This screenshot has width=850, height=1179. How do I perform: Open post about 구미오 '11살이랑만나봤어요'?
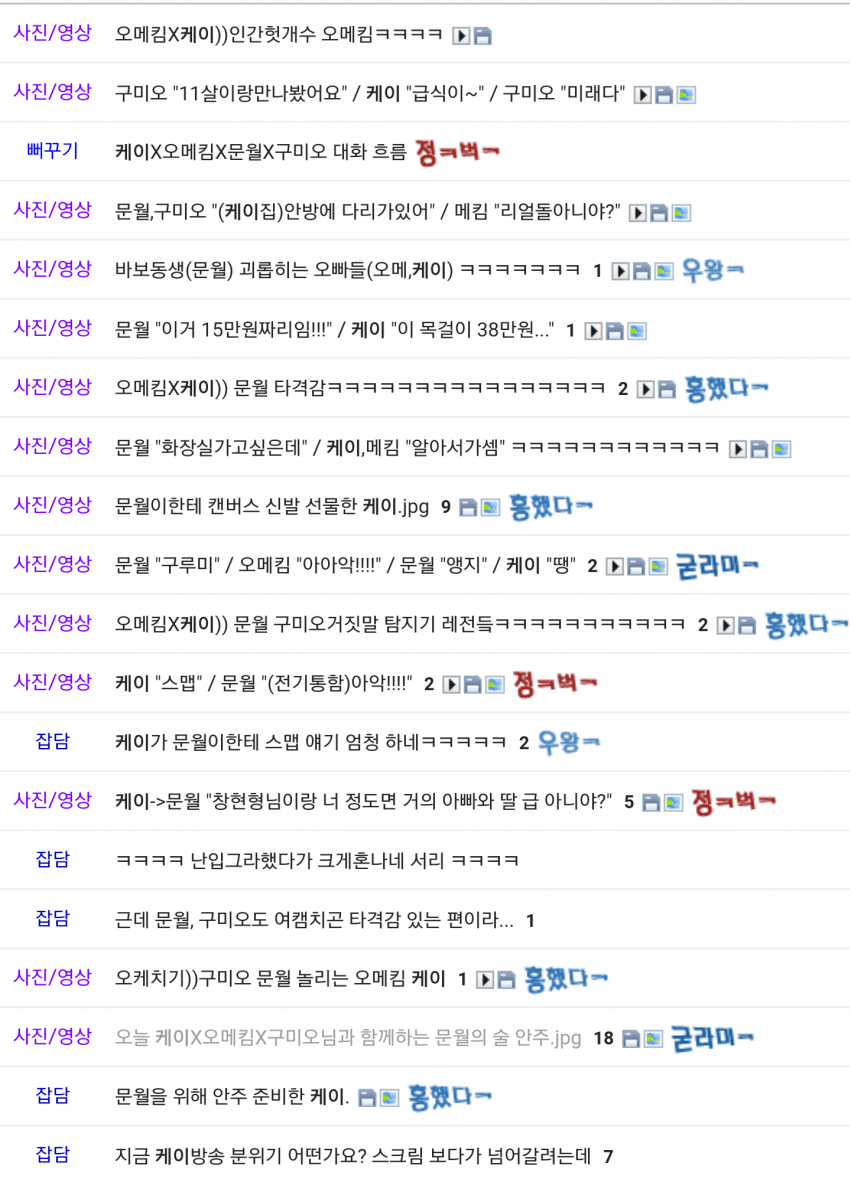[x=370, y=94]
